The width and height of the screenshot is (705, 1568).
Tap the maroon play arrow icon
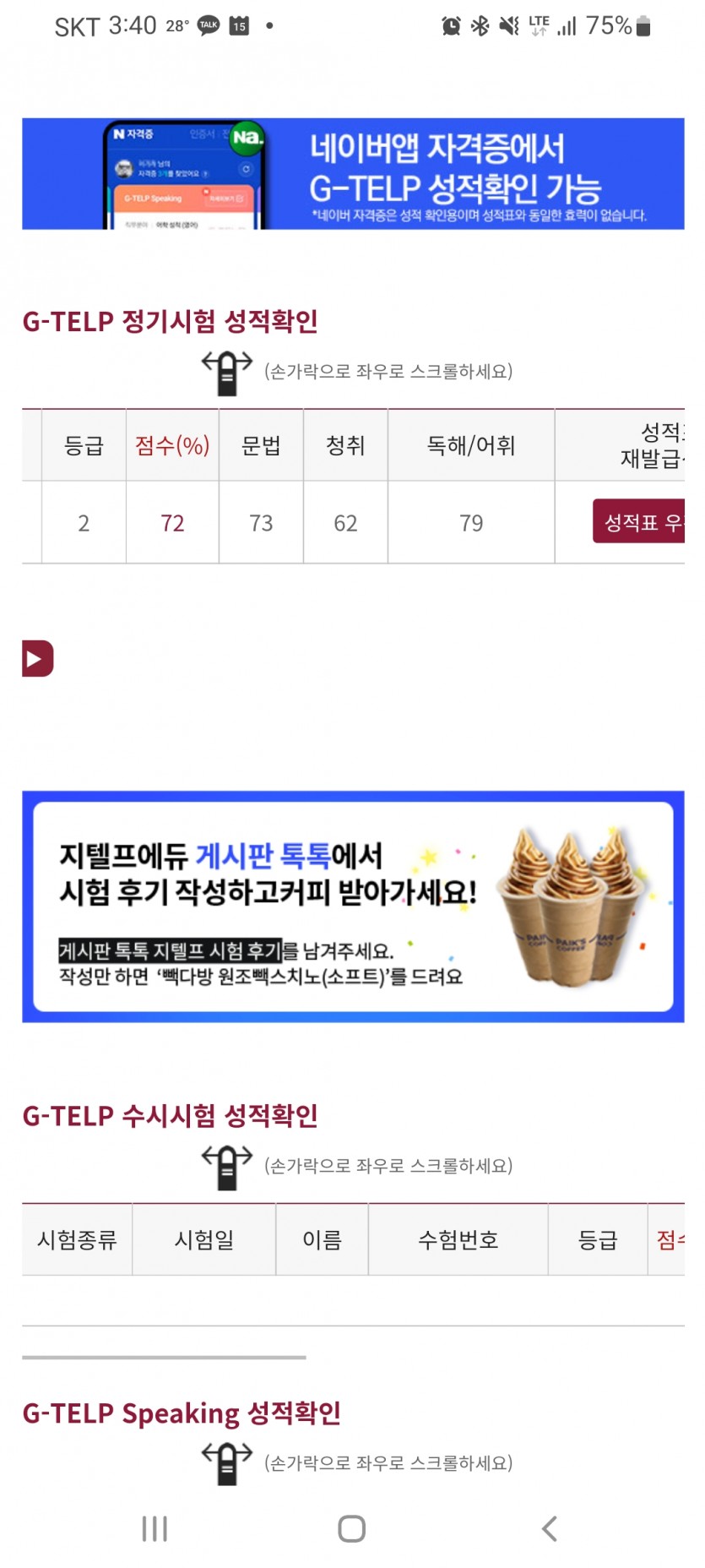pyautogui.click(x=38, y=659)
